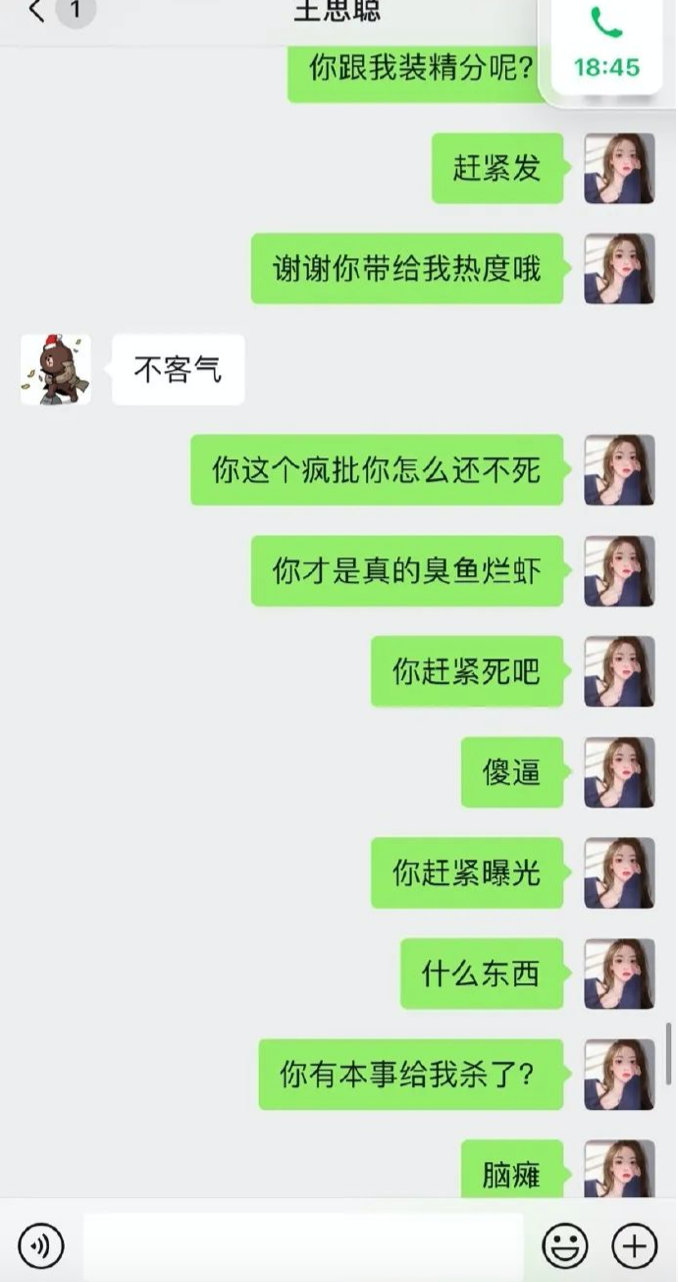Open the brown bear avatar's profile
The image size is (678, 1282).
coord(56,370)
